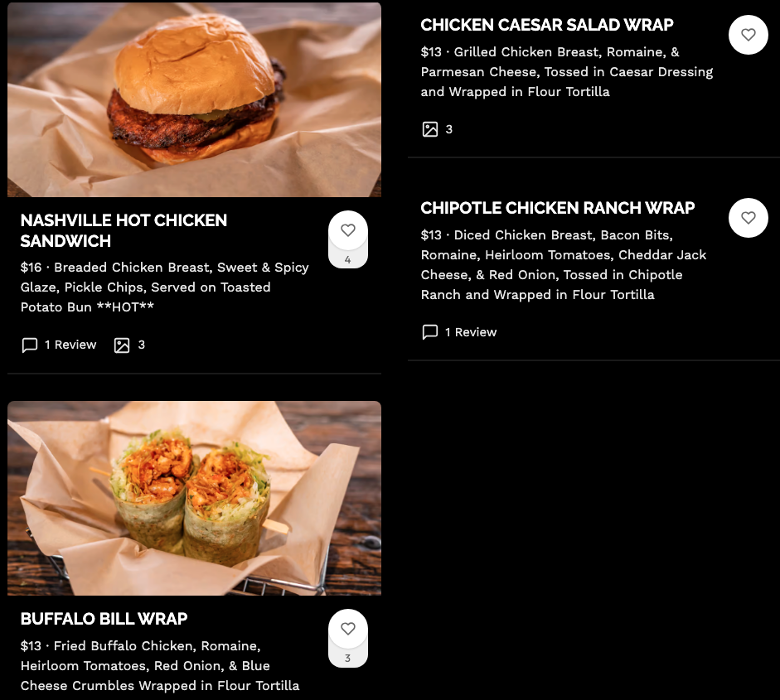Like the Nashville Hot Chicken Sandwich
780x700 pixels.
[x=348, y=231]
